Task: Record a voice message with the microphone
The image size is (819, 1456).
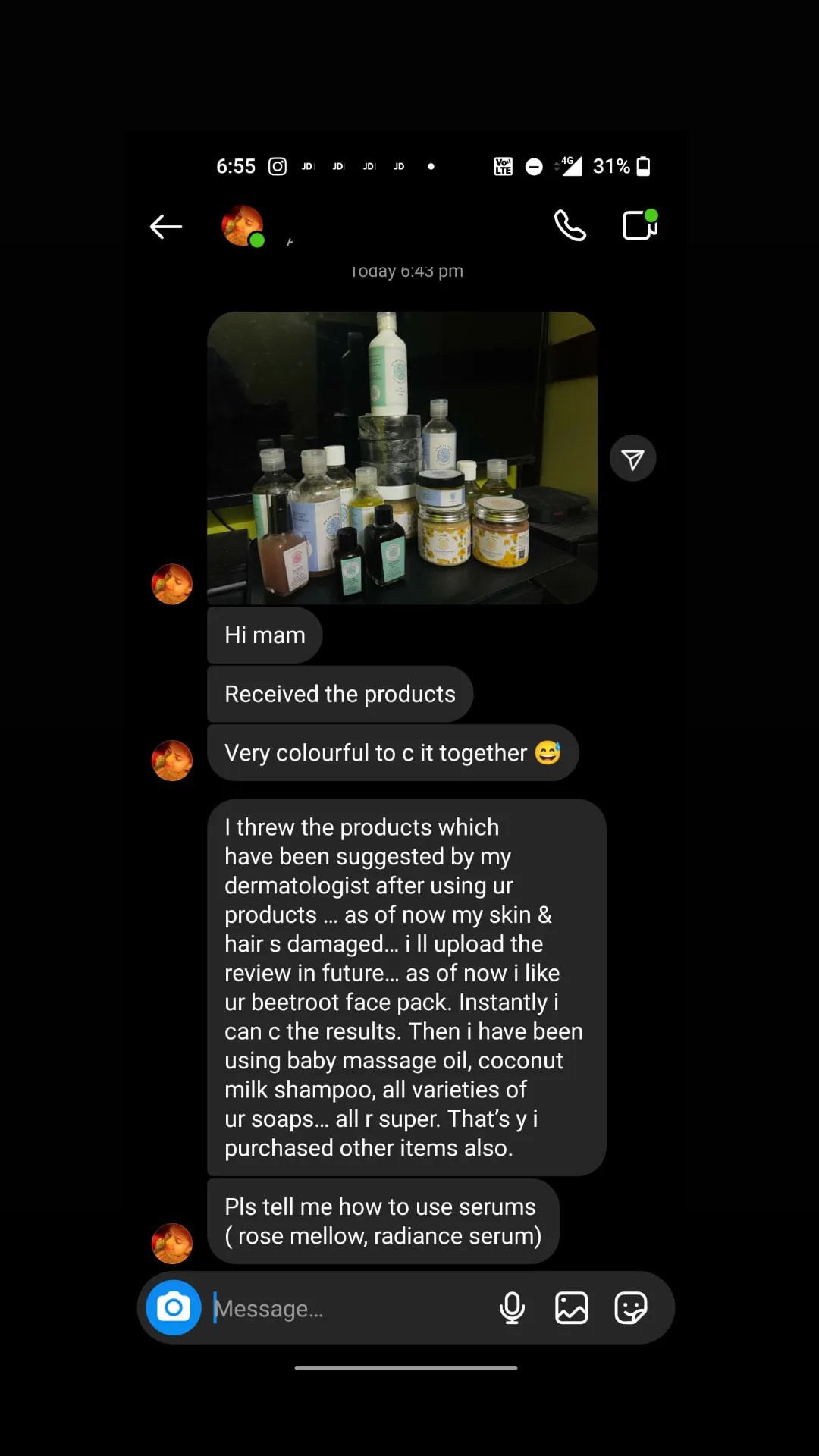Action: pos(512,1308)
